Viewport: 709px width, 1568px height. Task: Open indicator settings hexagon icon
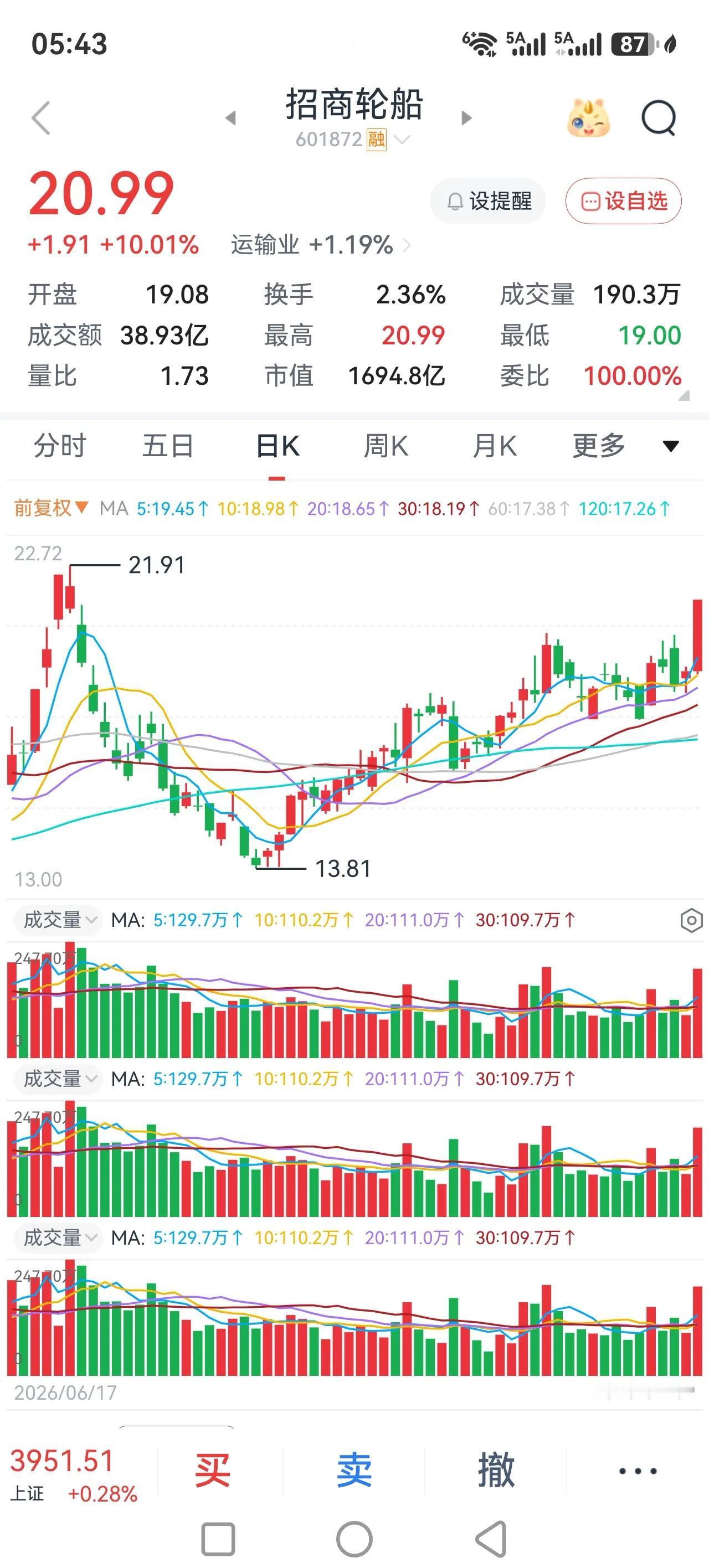691,920
